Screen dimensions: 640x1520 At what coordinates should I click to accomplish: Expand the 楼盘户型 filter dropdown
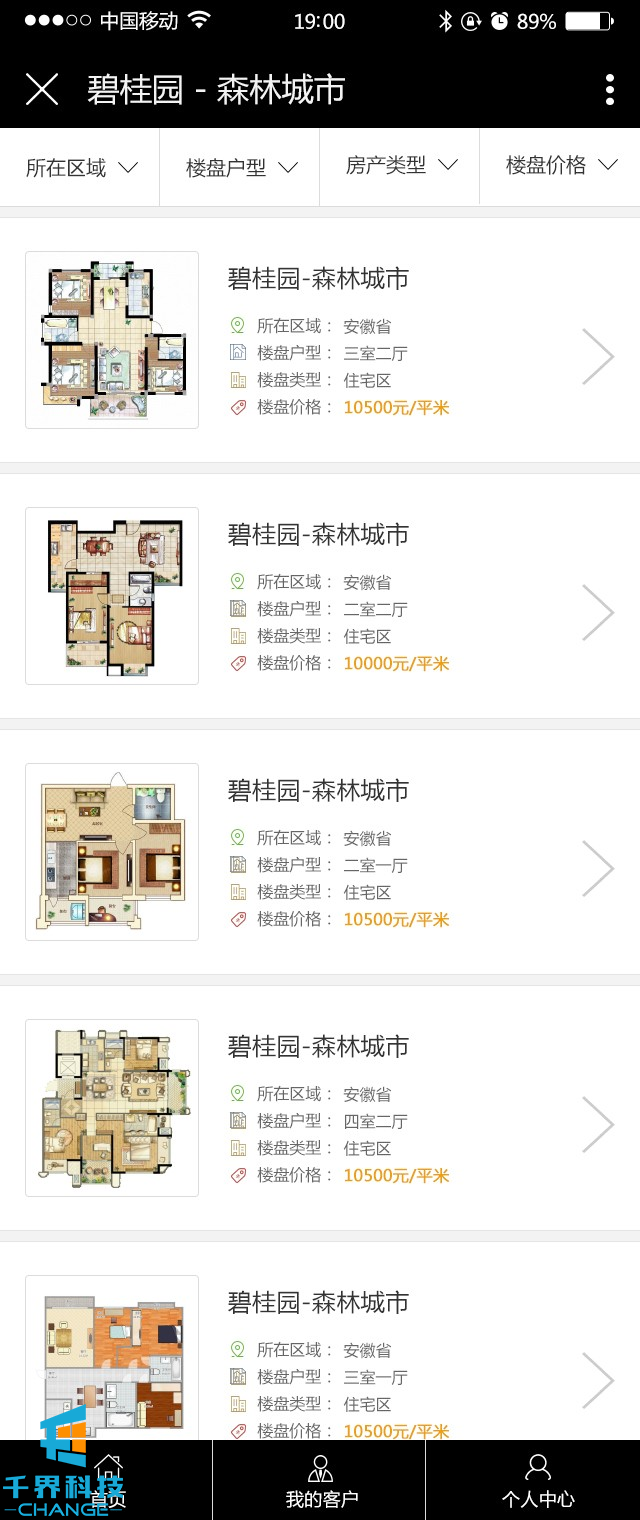tap(240, 167)
